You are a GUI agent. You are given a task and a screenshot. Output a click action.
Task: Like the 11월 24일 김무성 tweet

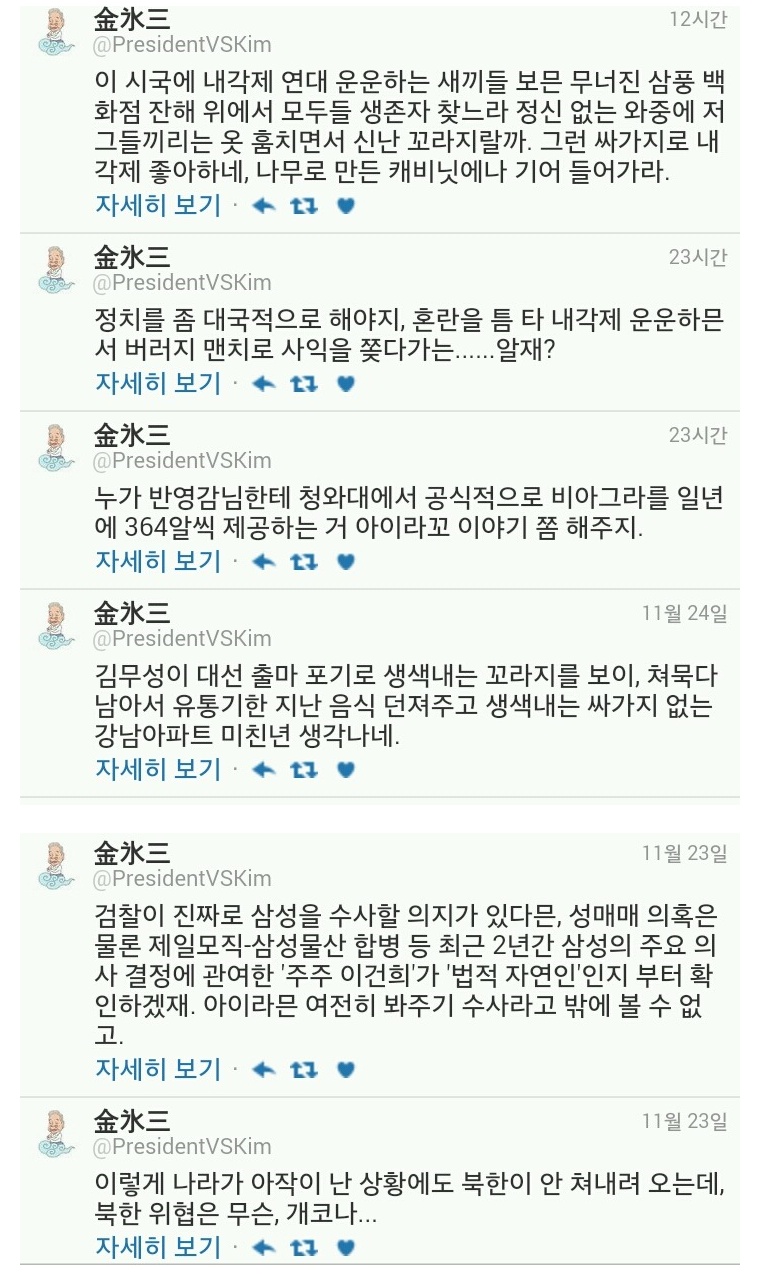tap(345, 769)
